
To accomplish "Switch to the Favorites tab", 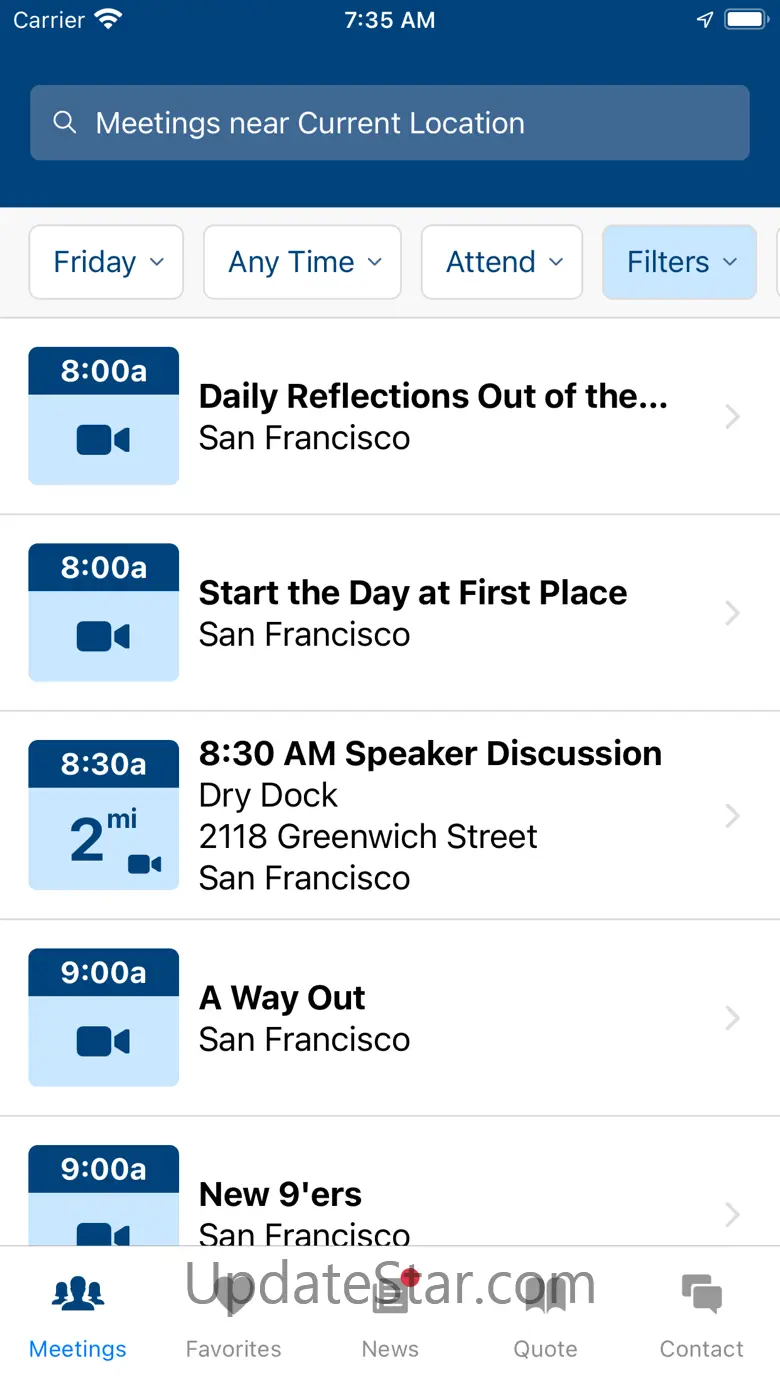I will coord(233,1317).
